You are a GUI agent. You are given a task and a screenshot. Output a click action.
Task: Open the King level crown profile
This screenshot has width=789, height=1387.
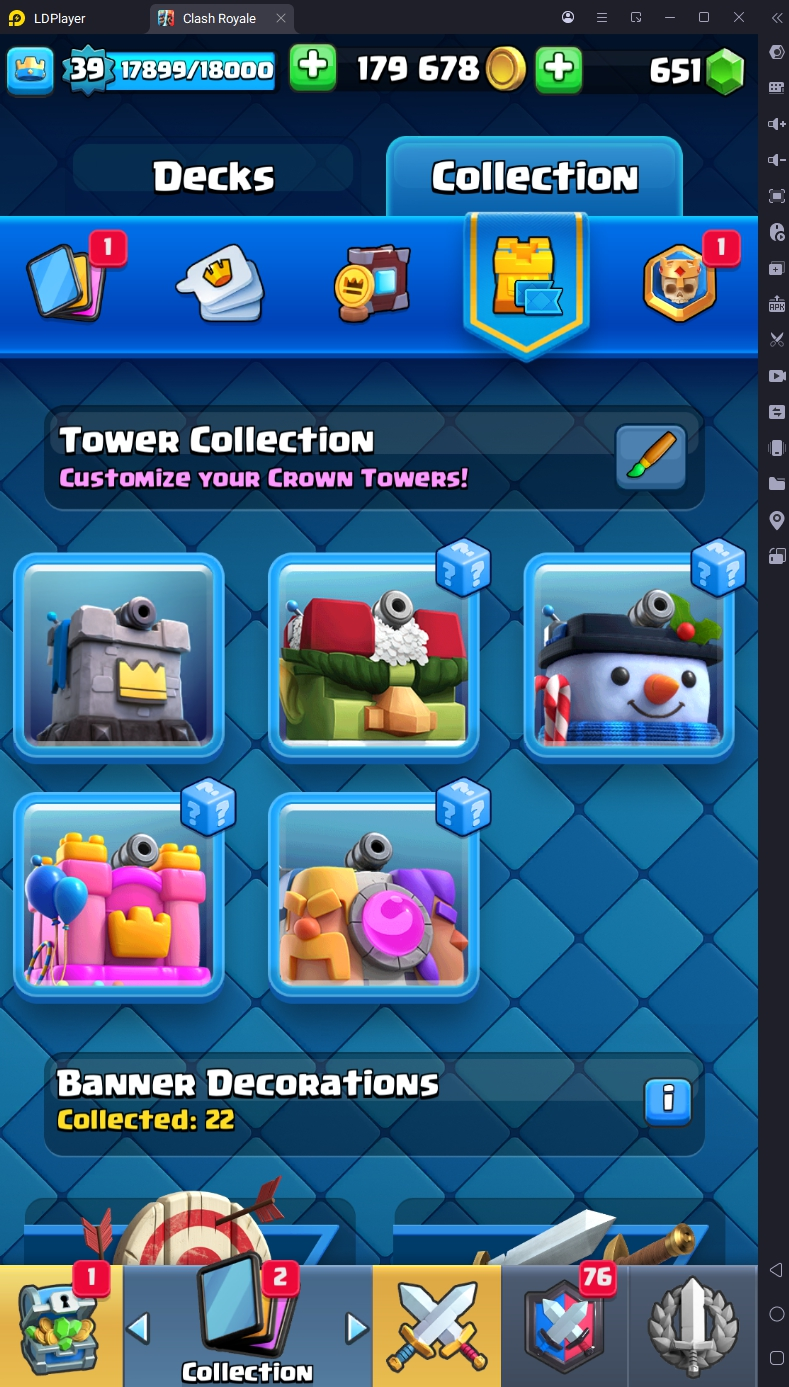pyautogui.click(x=30, y=69)
